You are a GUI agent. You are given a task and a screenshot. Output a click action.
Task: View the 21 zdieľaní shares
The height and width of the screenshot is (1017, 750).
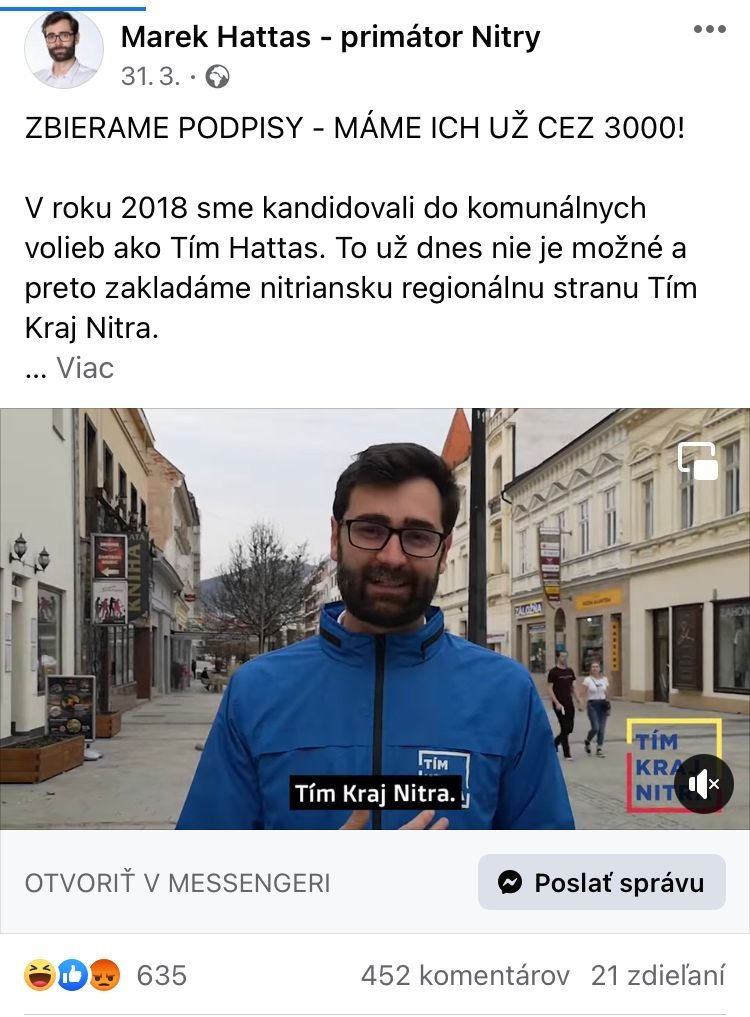pos(657,975)
